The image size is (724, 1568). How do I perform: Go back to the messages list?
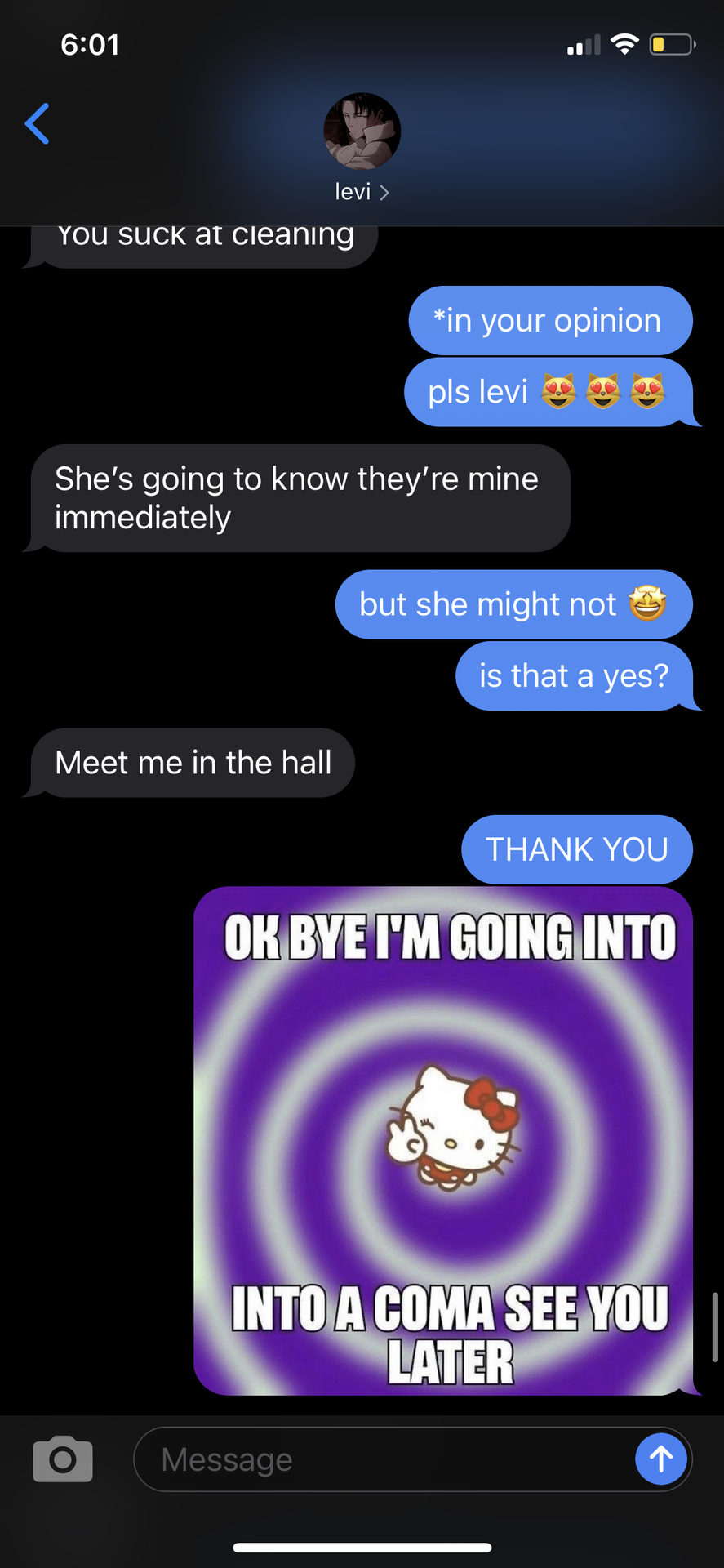point(38,123)
